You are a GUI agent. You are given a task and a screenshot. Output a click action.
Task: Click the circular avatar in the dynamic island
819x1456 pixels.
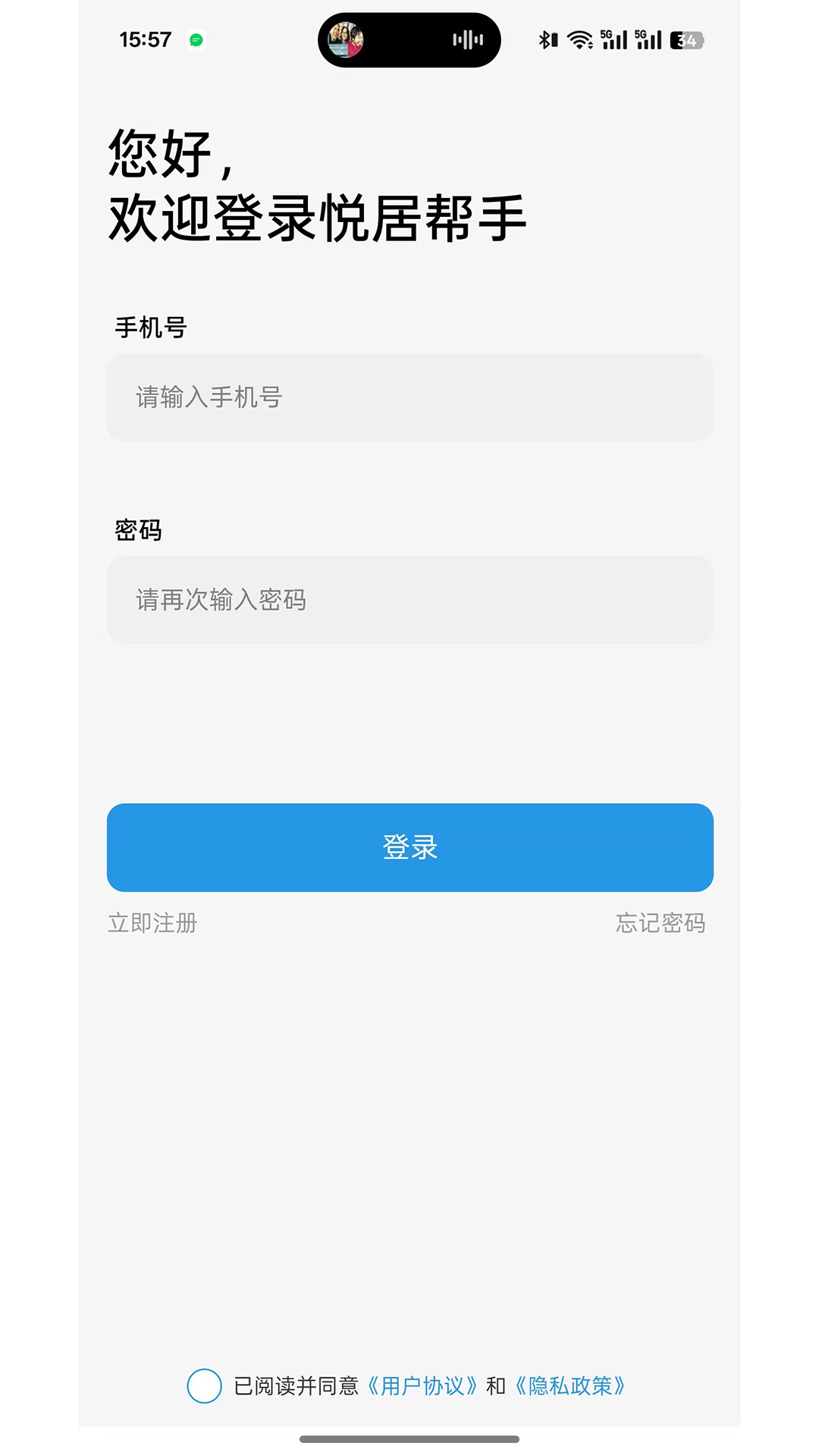click(344, 39)
